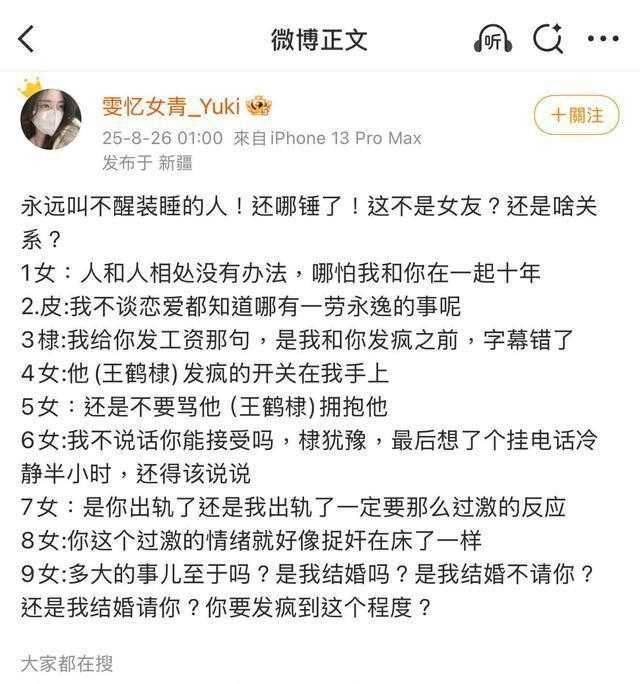640x684 pixels.
Task: Follow 雯忆女青_Yuki with the +關注 button
Action: pyautogui.click(x=576, y=115)
